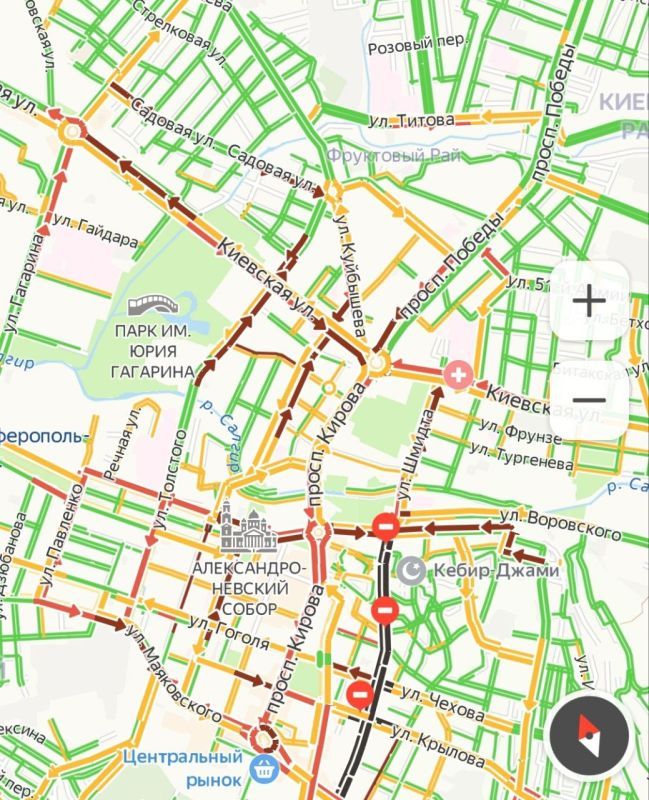Open the Центральный рынок place marker
The width and height of the screenshot is (649, 800).
(x=264, y=769)
